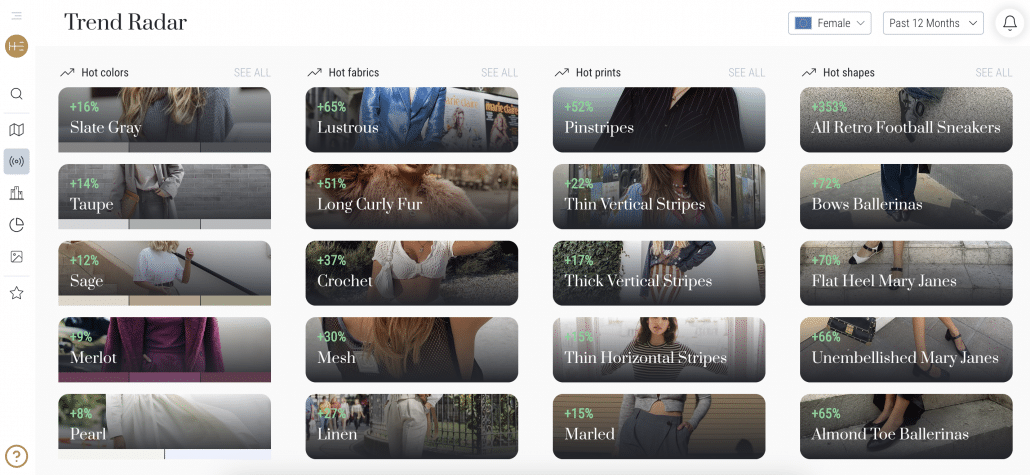See all hot prints
Screen dimensions: 1030x475
(746, 73)
